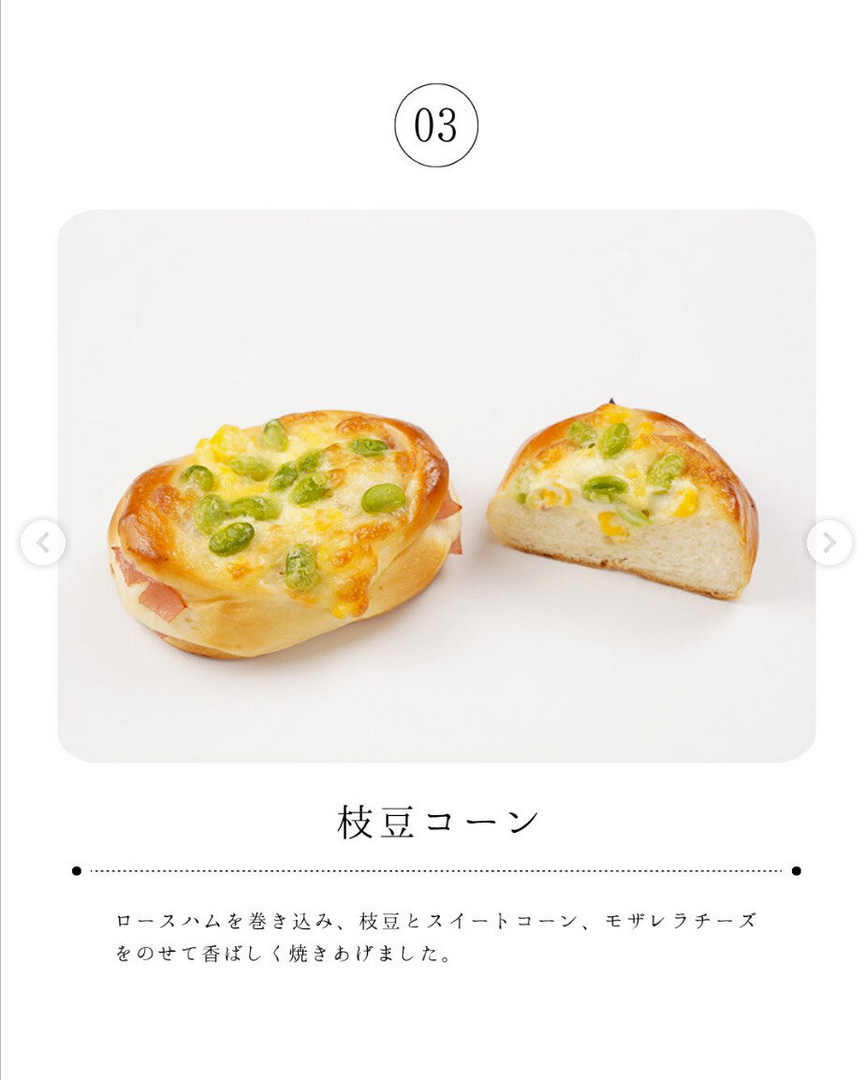Go to the next carousel image
Viewport: 865px width, 1080px height.
[x=829, y=543]
